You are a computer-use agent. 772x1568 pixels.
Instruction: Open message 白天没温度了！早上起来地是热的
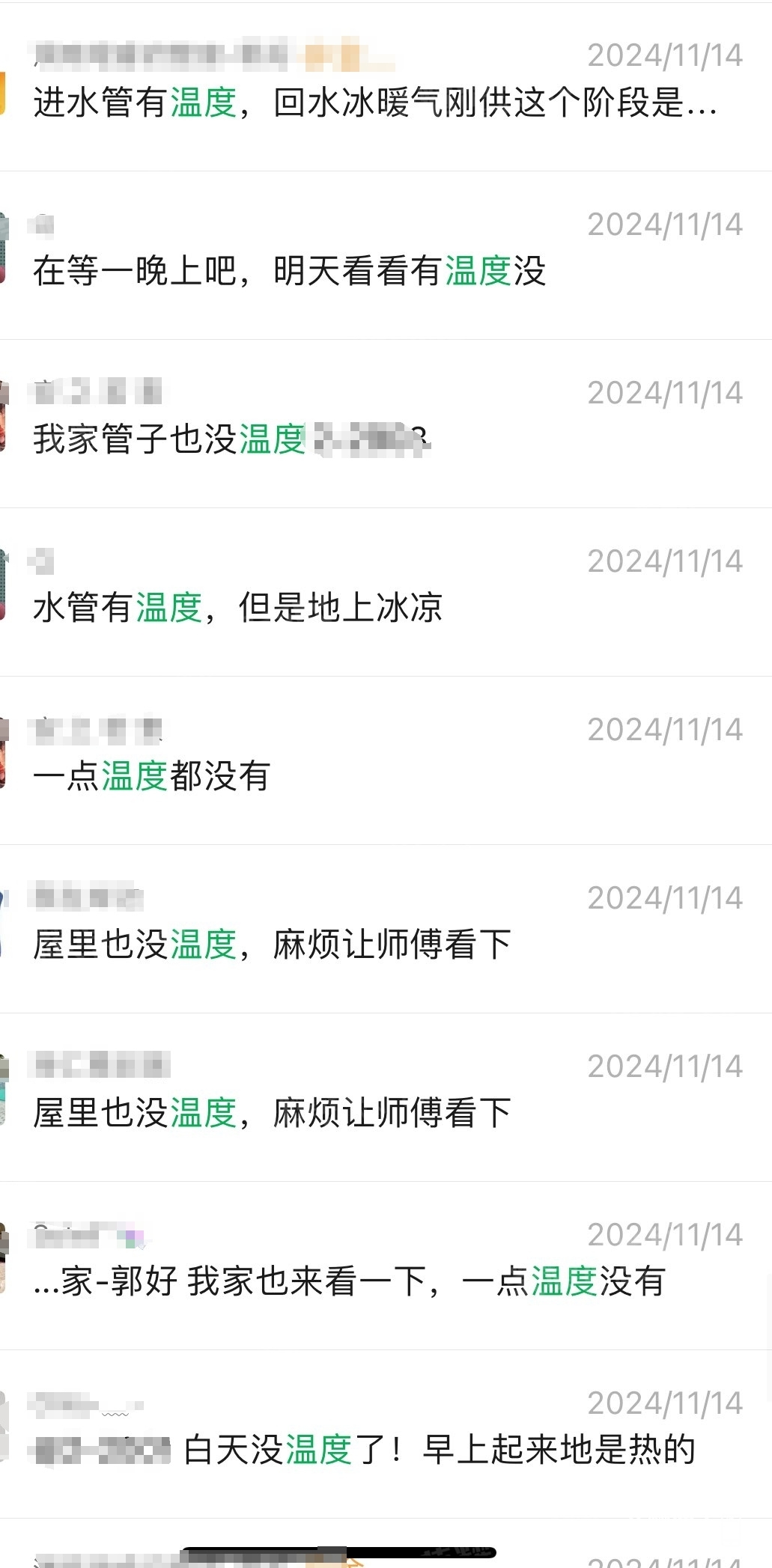click(439, 1449)
